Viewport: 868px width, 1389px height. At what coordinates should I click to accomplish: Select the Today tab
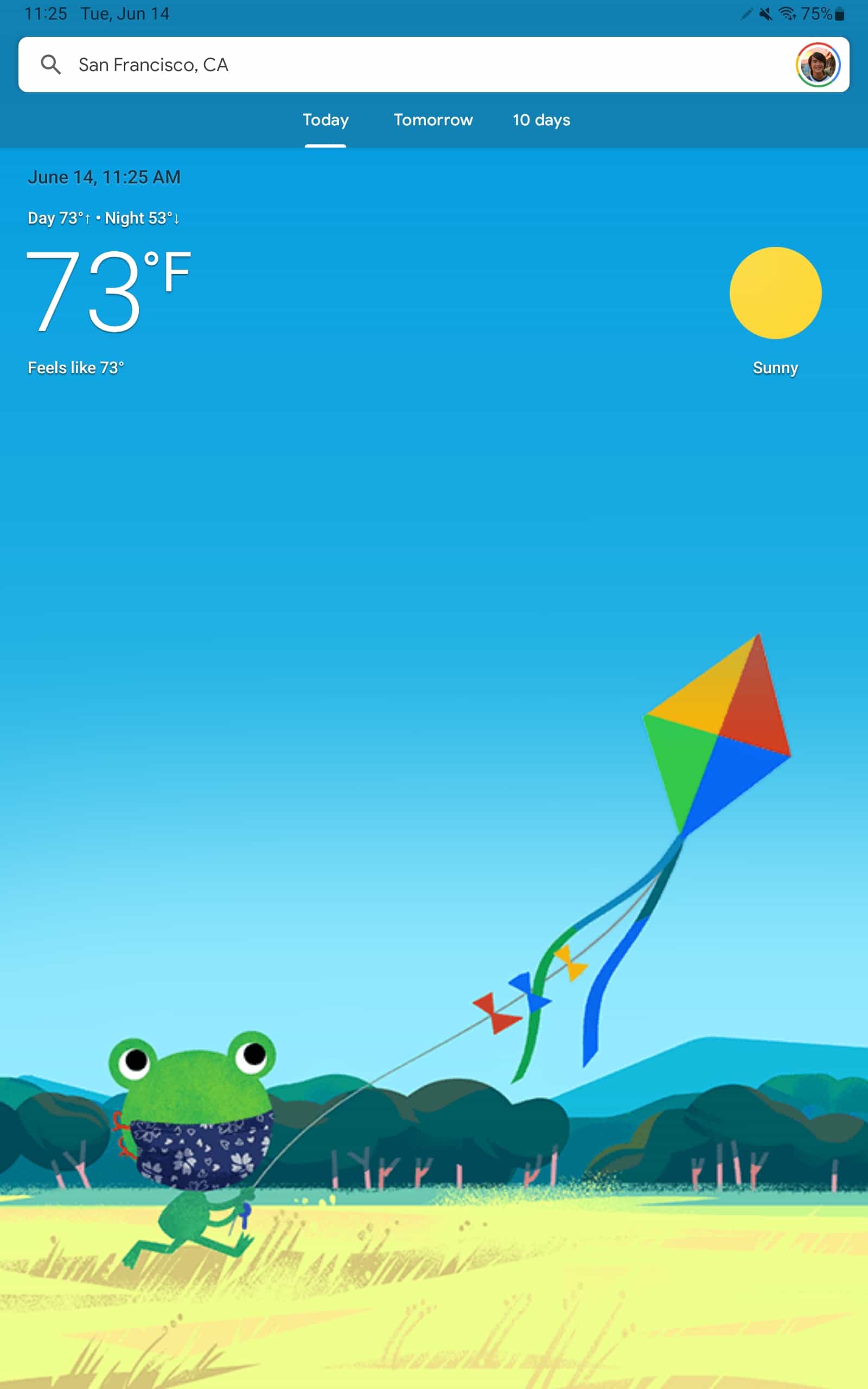325,120
